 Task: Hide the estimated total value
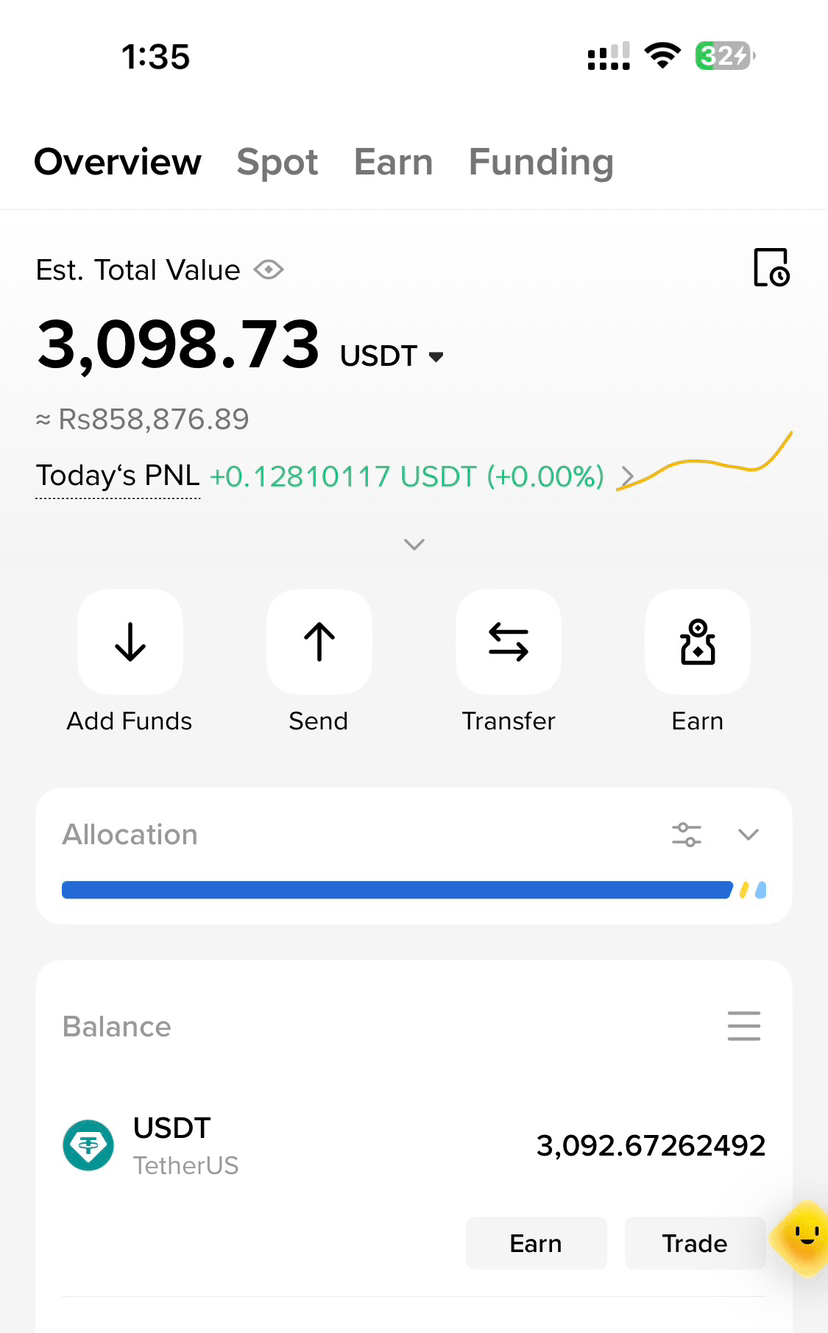pos(269,270)
